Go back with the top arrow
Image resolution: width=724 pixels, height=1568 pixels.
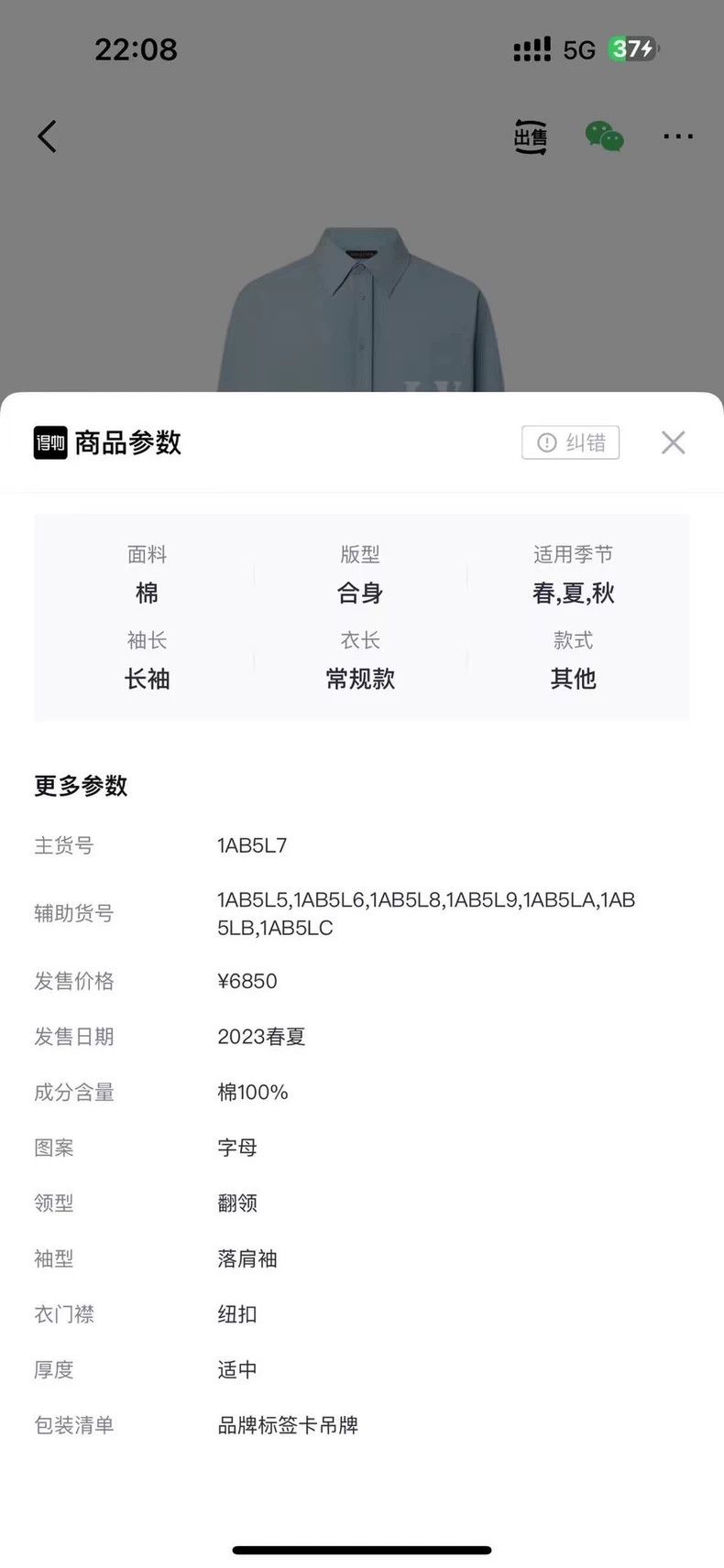pos(47,136)
